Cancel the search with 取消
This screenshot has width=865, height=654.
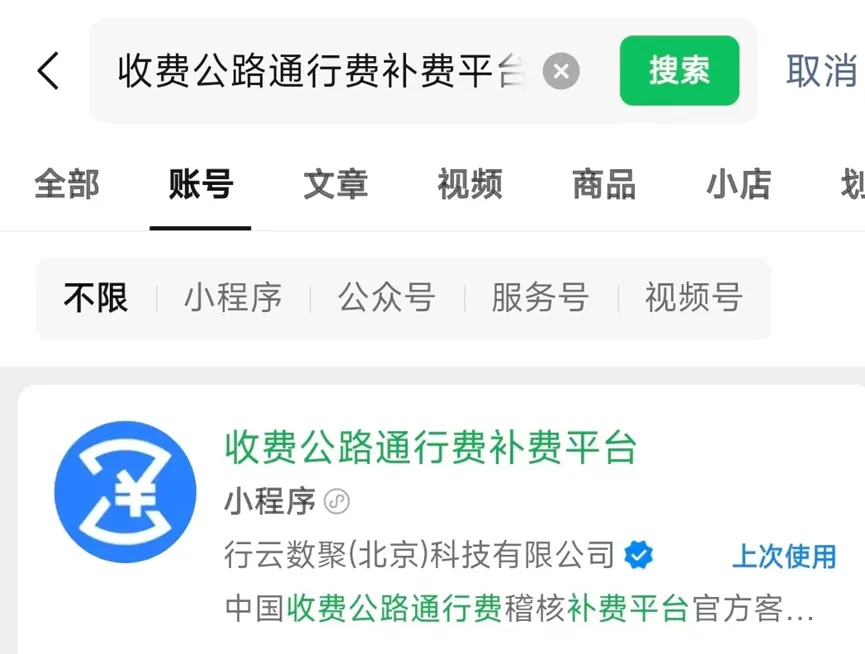[x=822, y=71]
